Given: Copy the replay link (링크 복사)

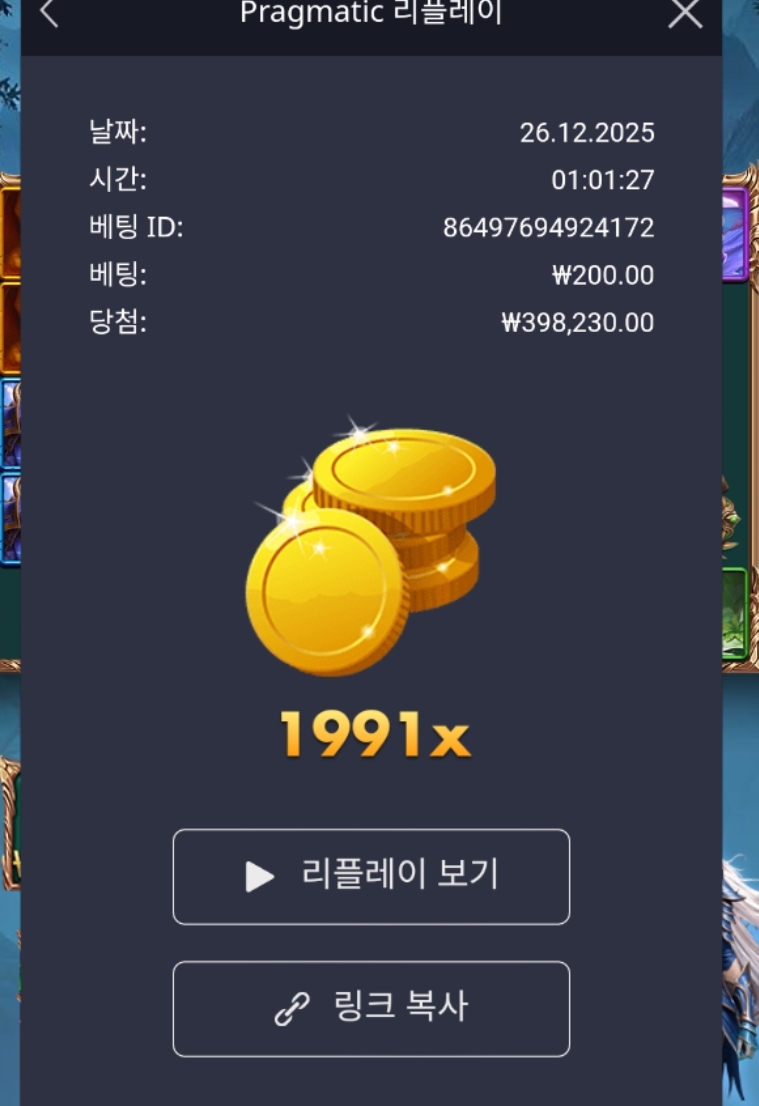Looking at the screenshot, I should tap(371, 1008).
